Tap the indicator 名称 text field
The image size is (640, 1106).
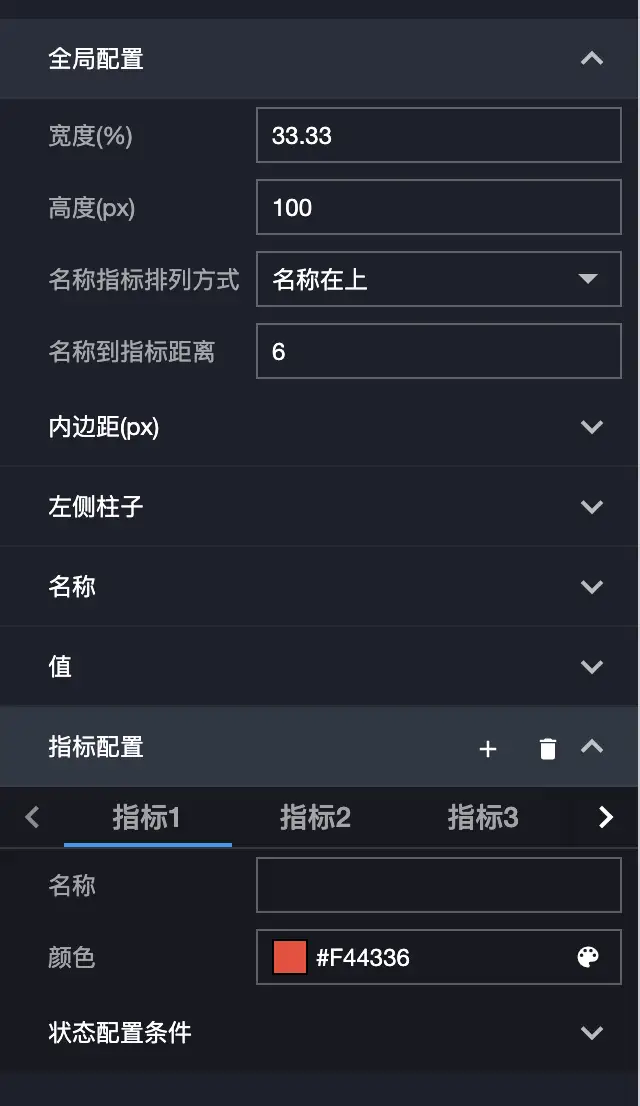click(438, 885)
